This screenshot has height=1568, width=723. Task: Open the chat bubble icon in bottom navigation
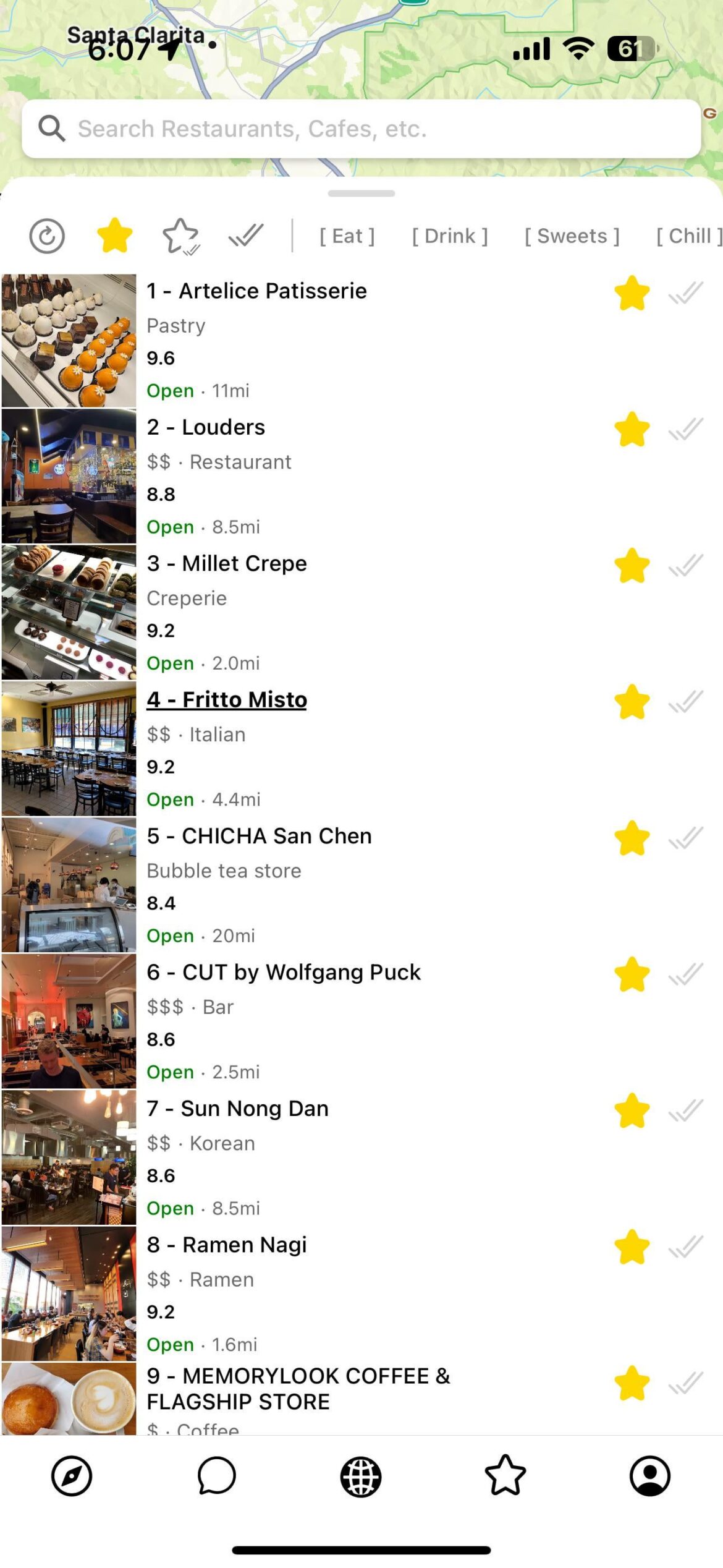217,1477
